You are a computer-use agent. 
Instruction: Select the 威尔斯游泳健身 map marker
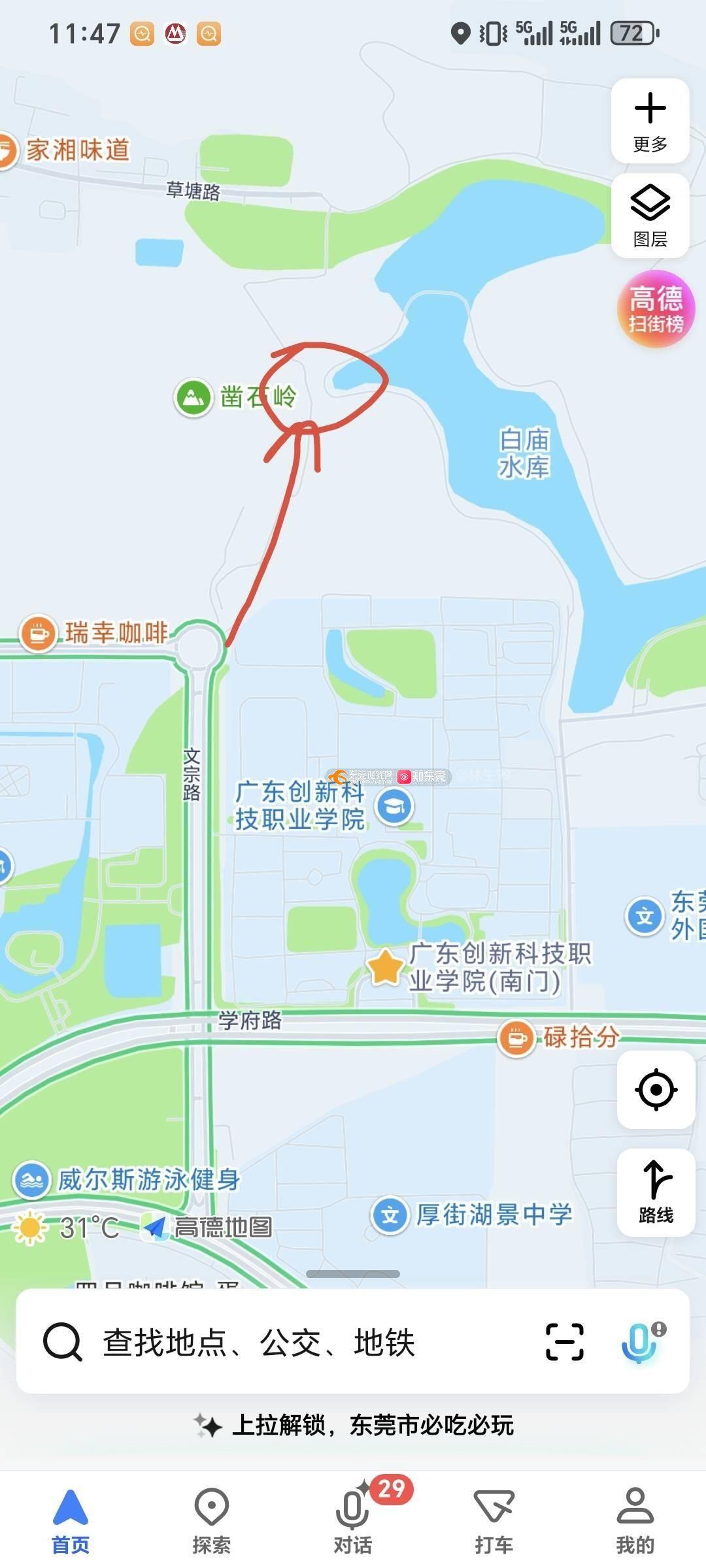pos(31,1180)
